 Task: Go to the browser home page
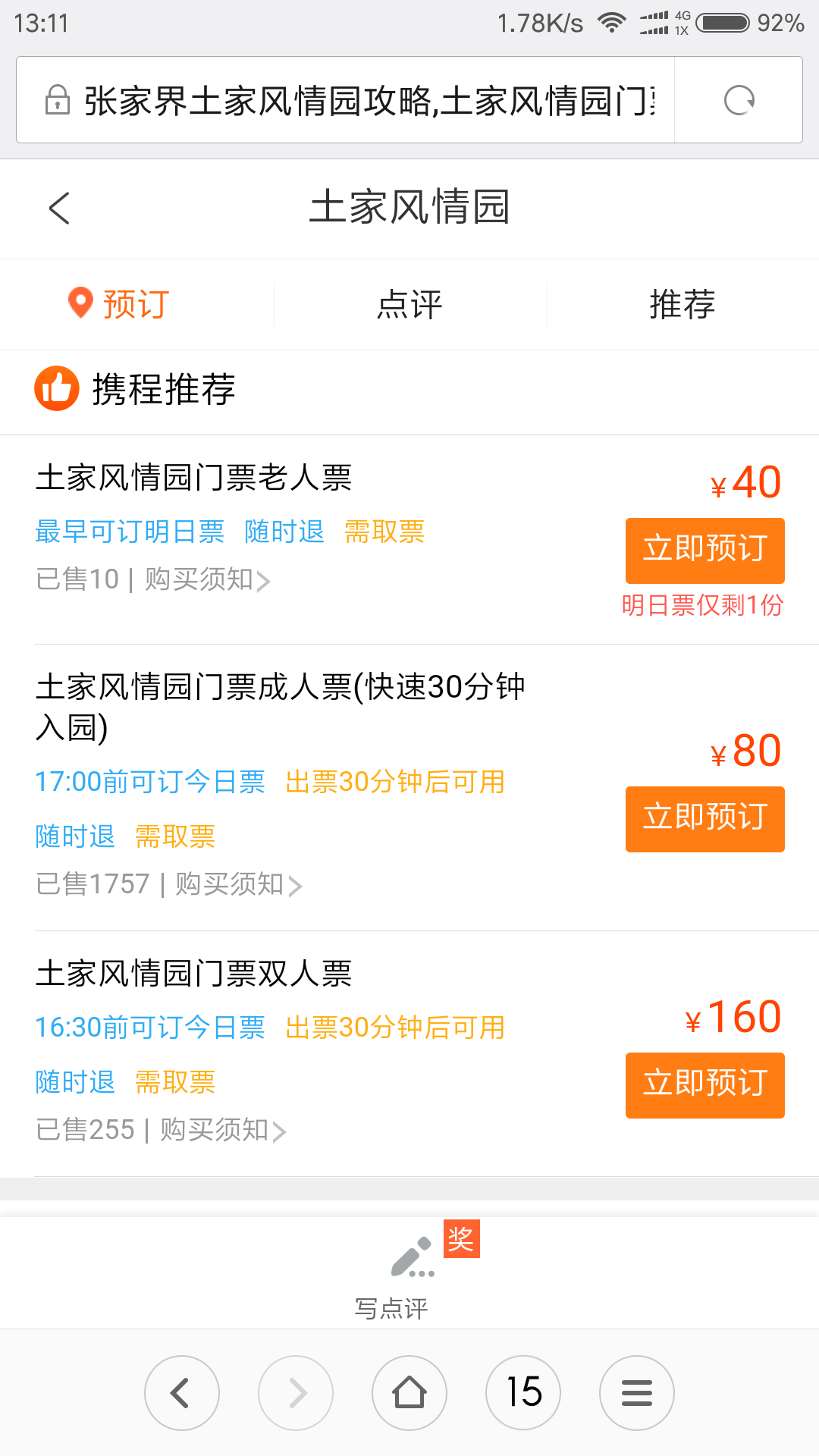click(x=409, y=1392)
